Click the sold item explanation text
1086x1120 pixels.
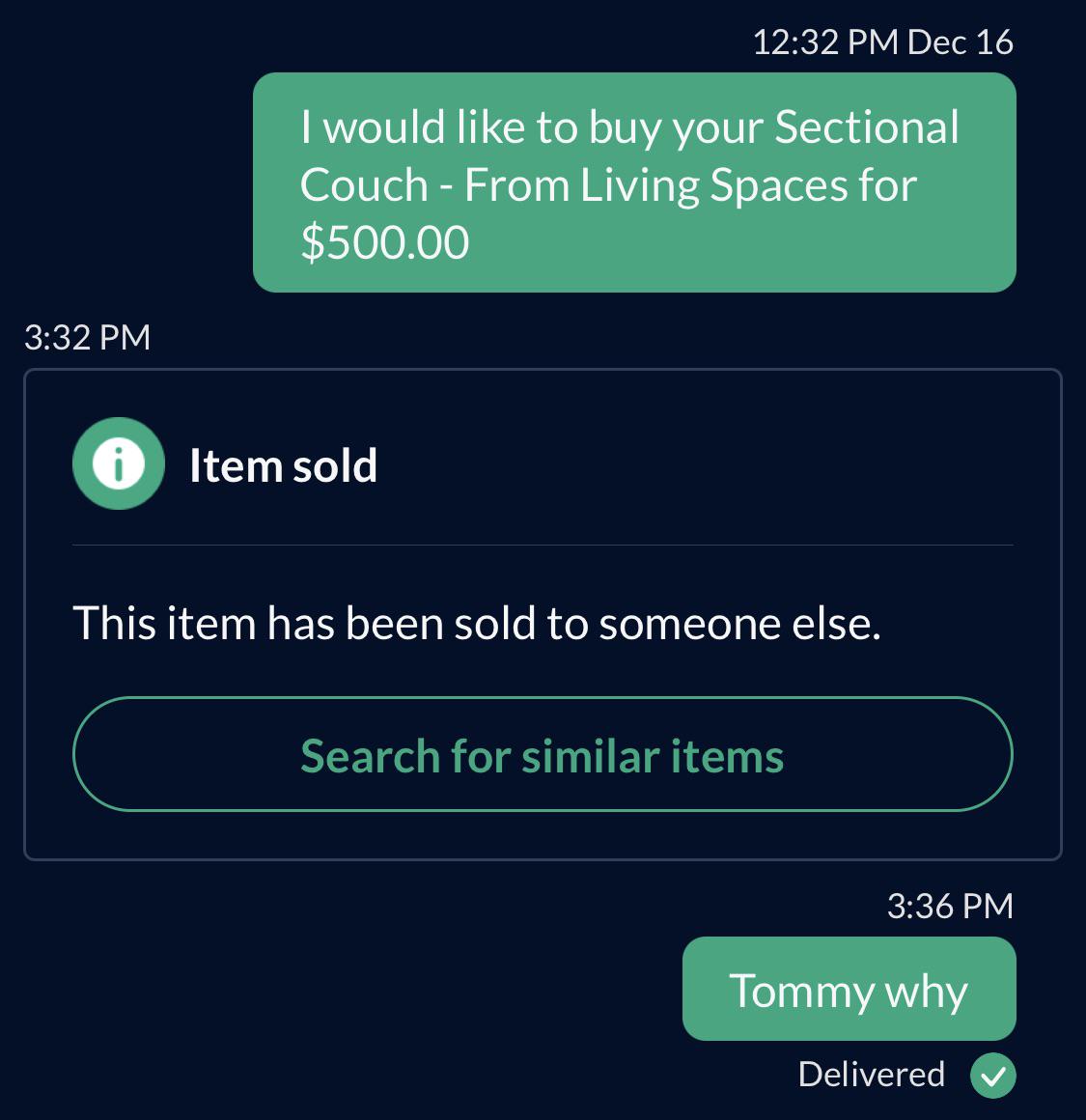click(x=477, y=623)
